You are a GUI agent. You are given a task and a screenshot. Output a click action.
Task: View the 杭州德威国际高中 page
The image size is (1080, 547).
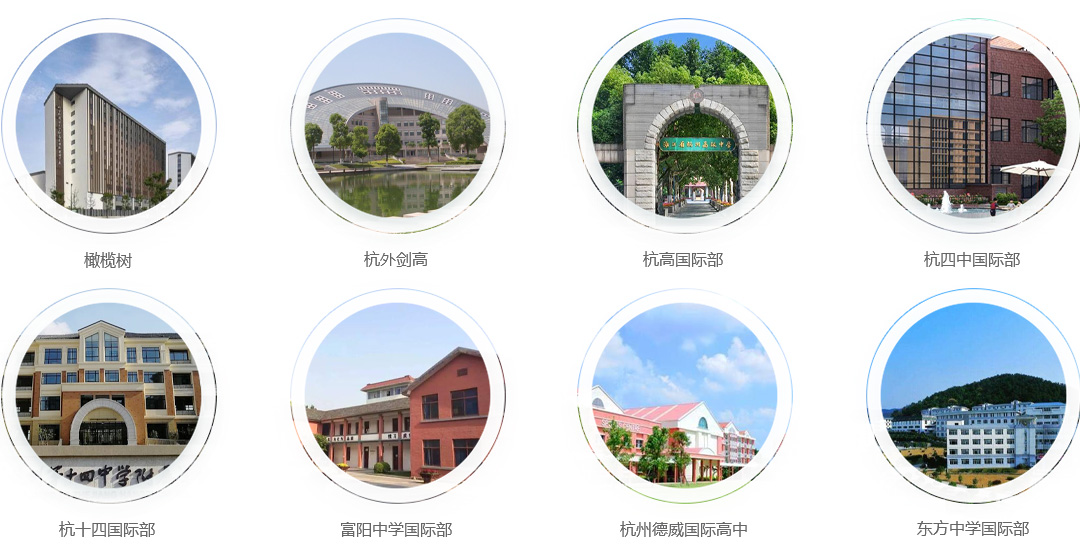click(684, 395)
